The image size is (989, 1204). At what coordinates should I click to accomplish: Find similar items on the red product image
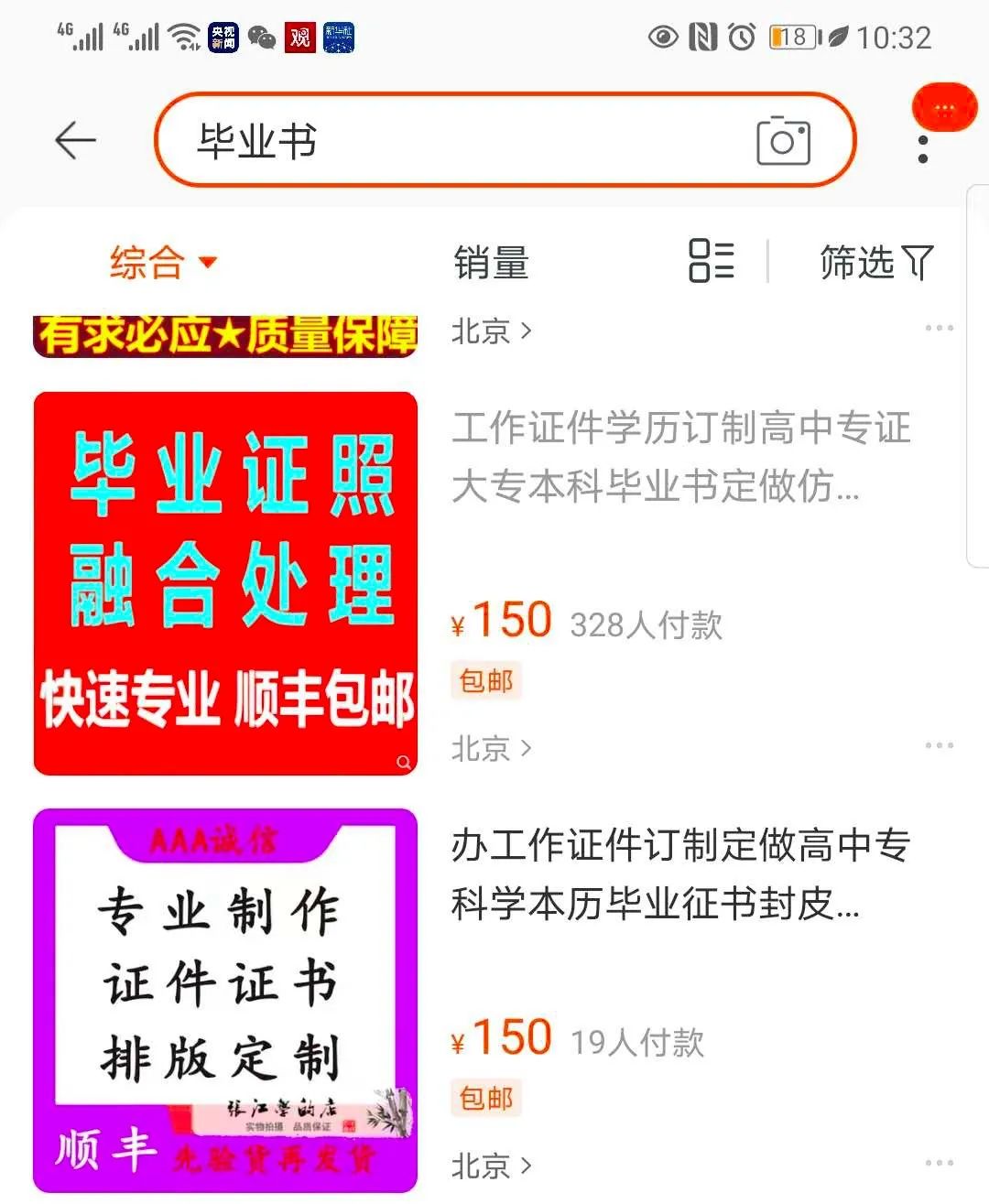pos(403,762)
